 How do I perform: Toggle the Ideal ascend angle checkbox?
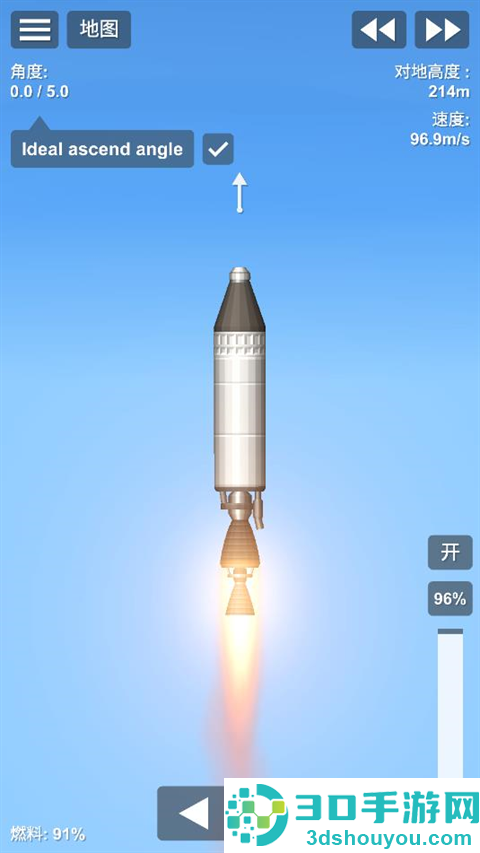click(218, 149)
